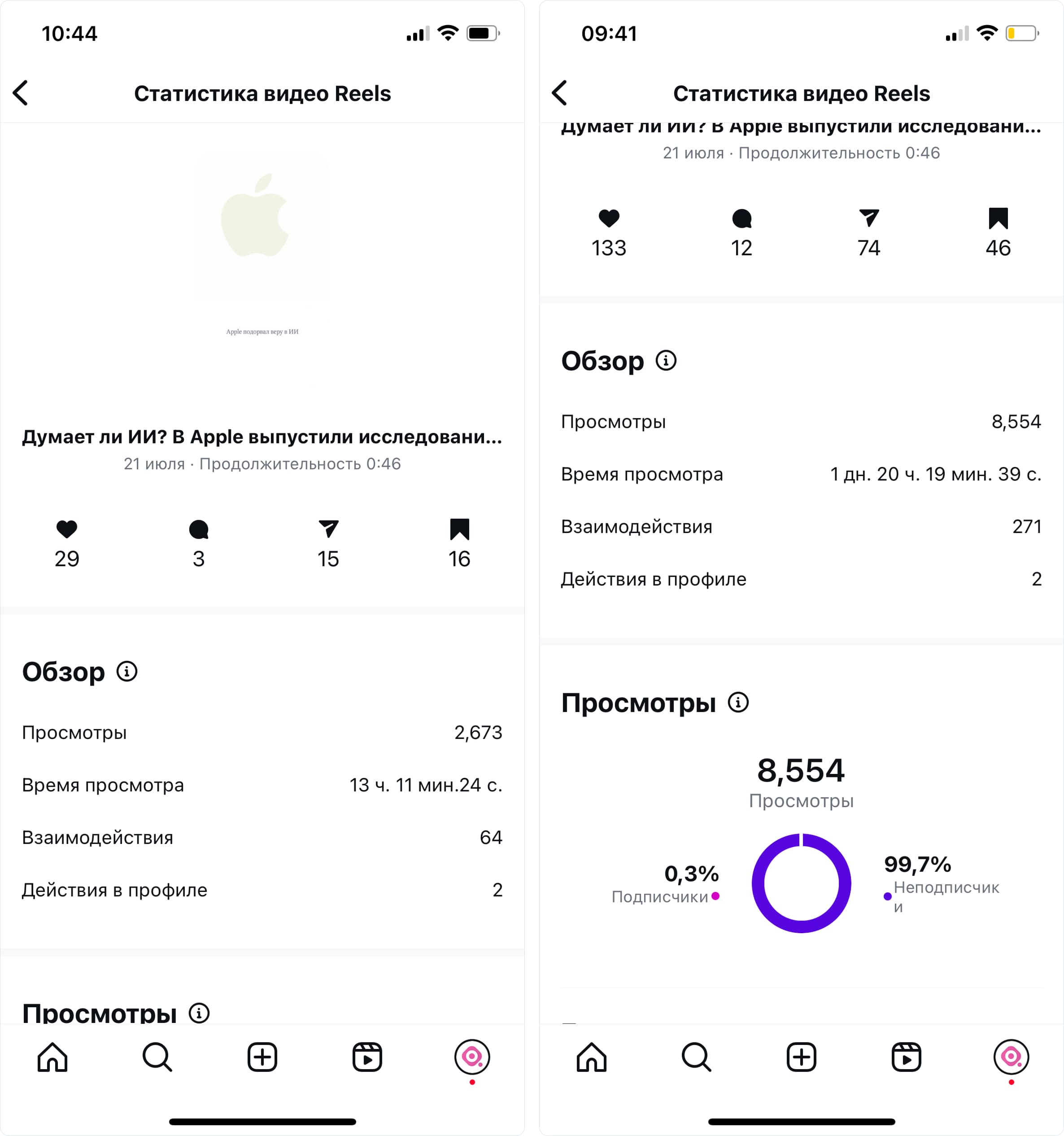Create new post in the 10:44 screenshot

(262, 1057)
